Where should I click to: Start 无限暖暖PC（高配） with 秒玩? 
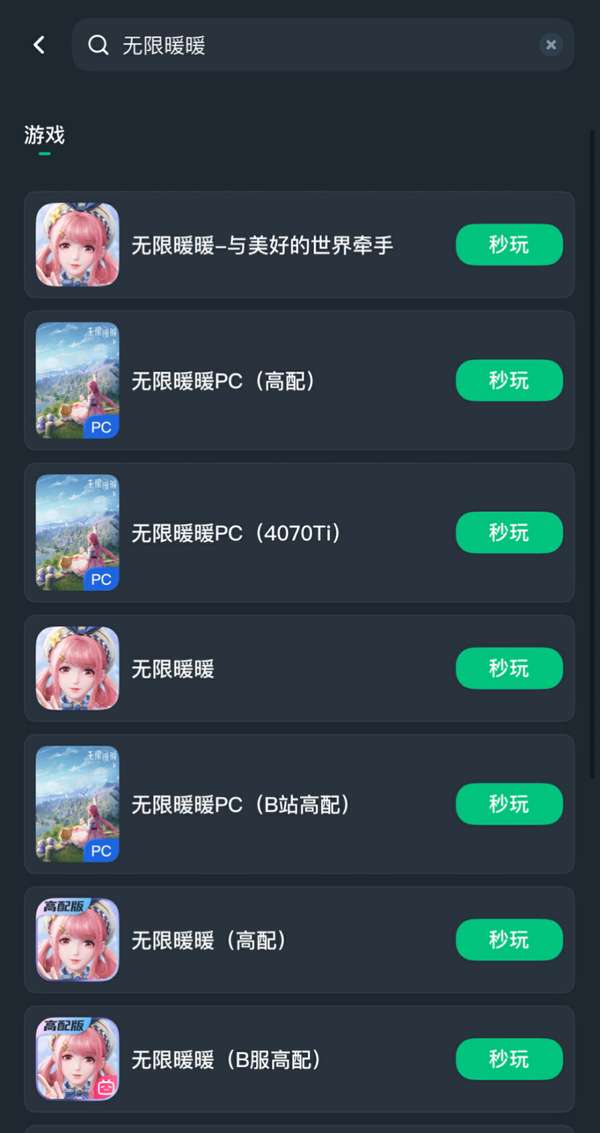tap(509, 380)
